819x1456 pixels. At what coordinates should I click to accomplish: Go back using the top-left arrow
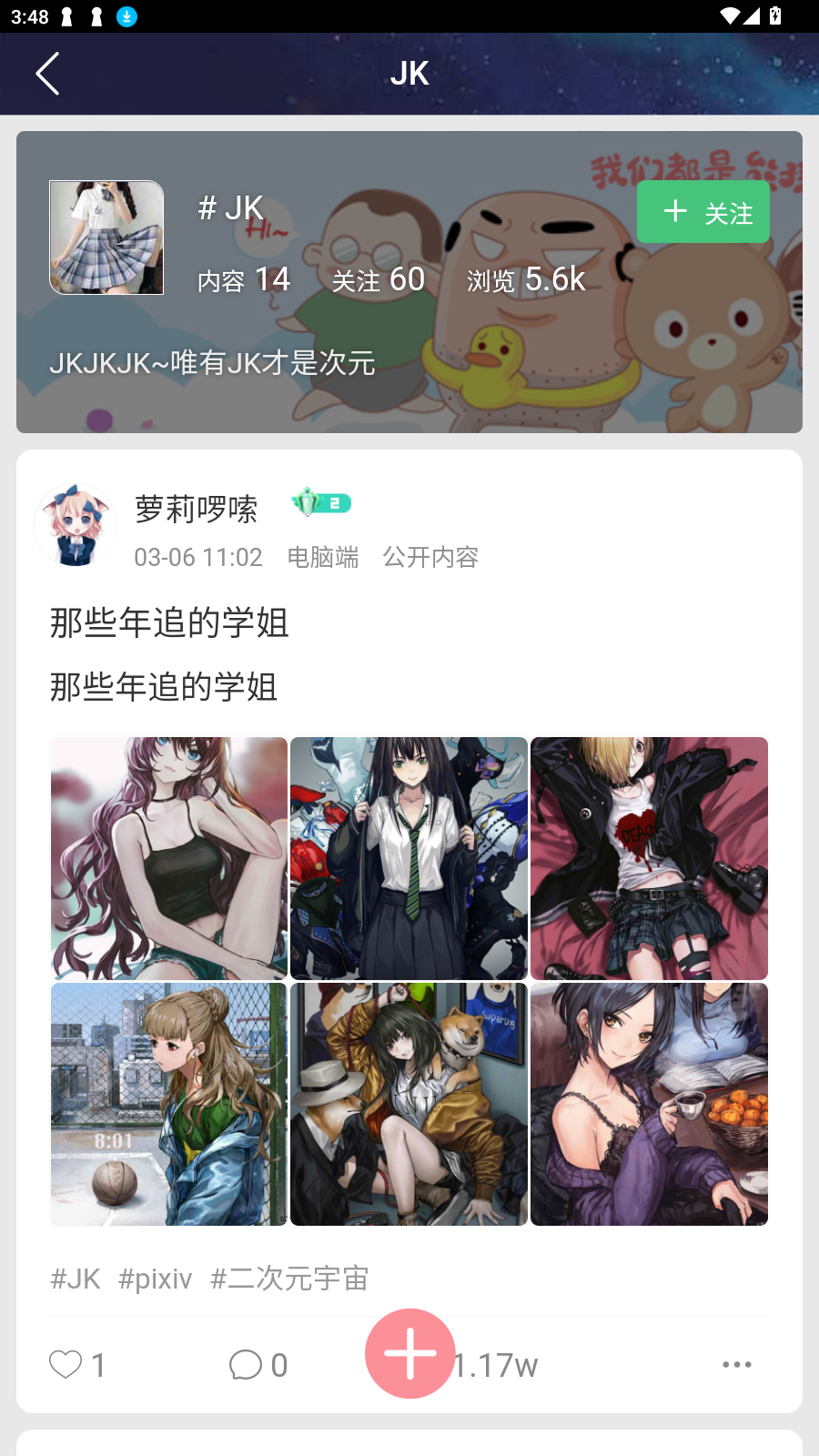pos(47,74)
